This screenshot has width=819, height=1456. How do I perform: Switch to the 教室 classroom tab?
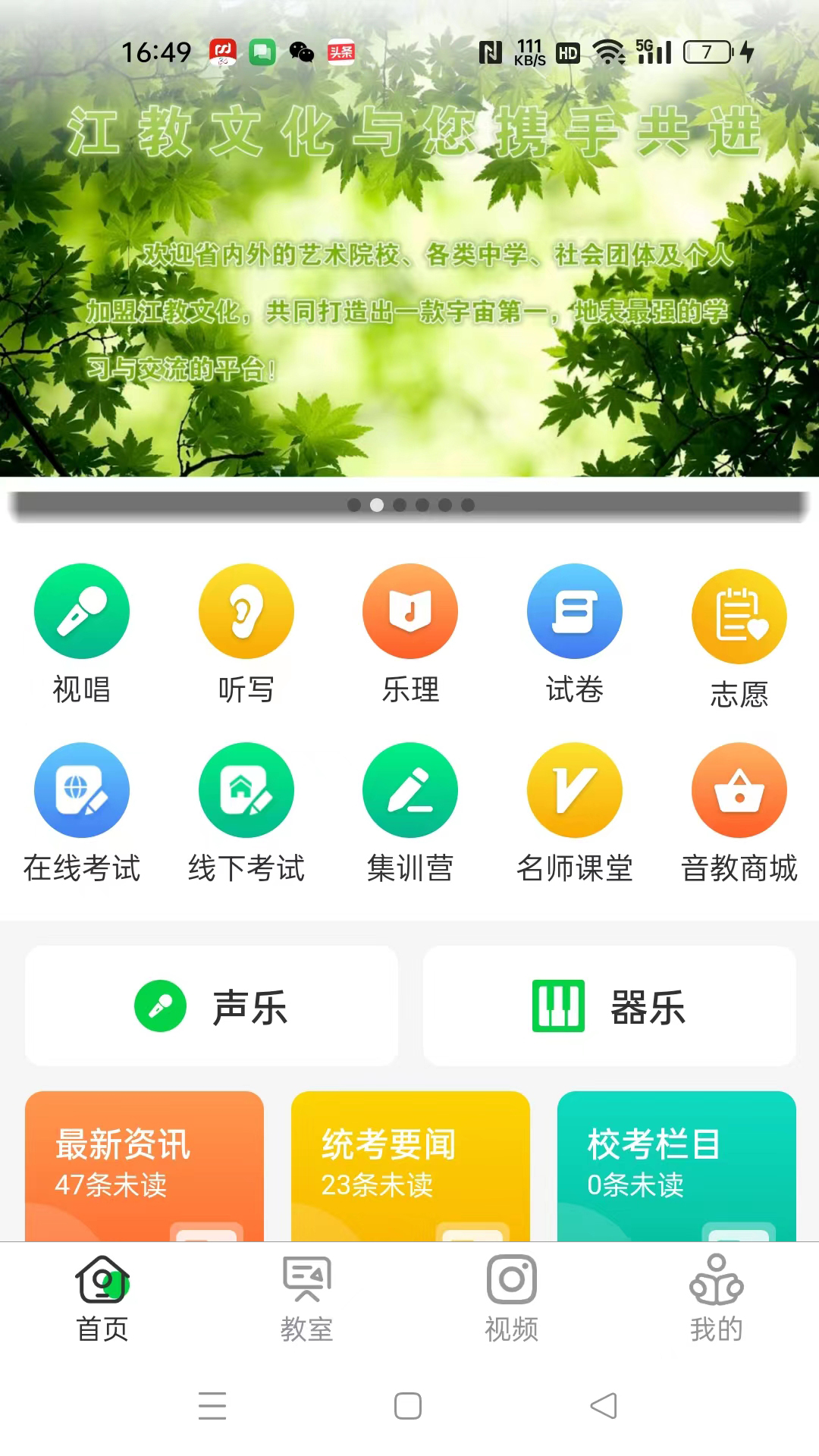click(x=306, y=1297)
